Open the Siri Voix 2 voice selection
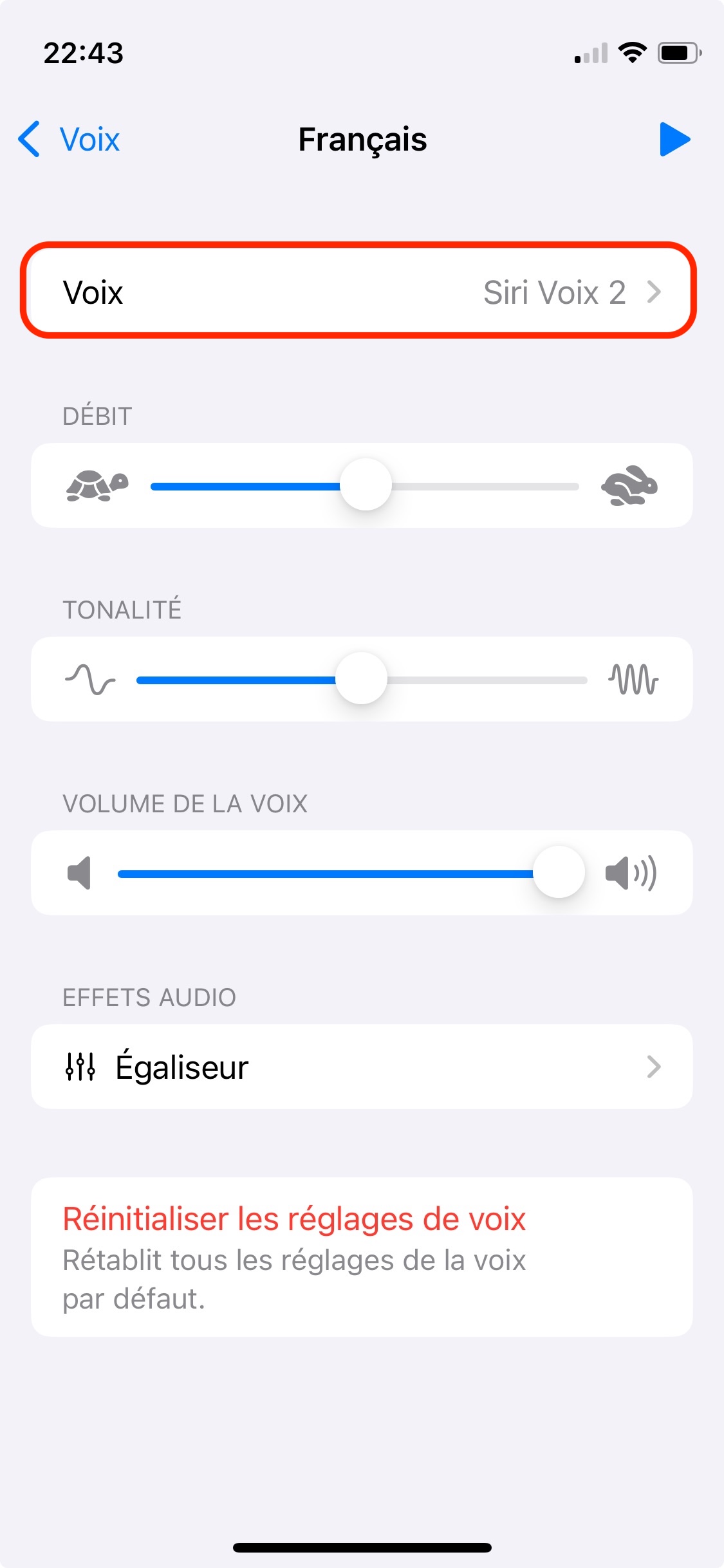The height and width of the screenshot is (1568, 724). tap(555, 292)
